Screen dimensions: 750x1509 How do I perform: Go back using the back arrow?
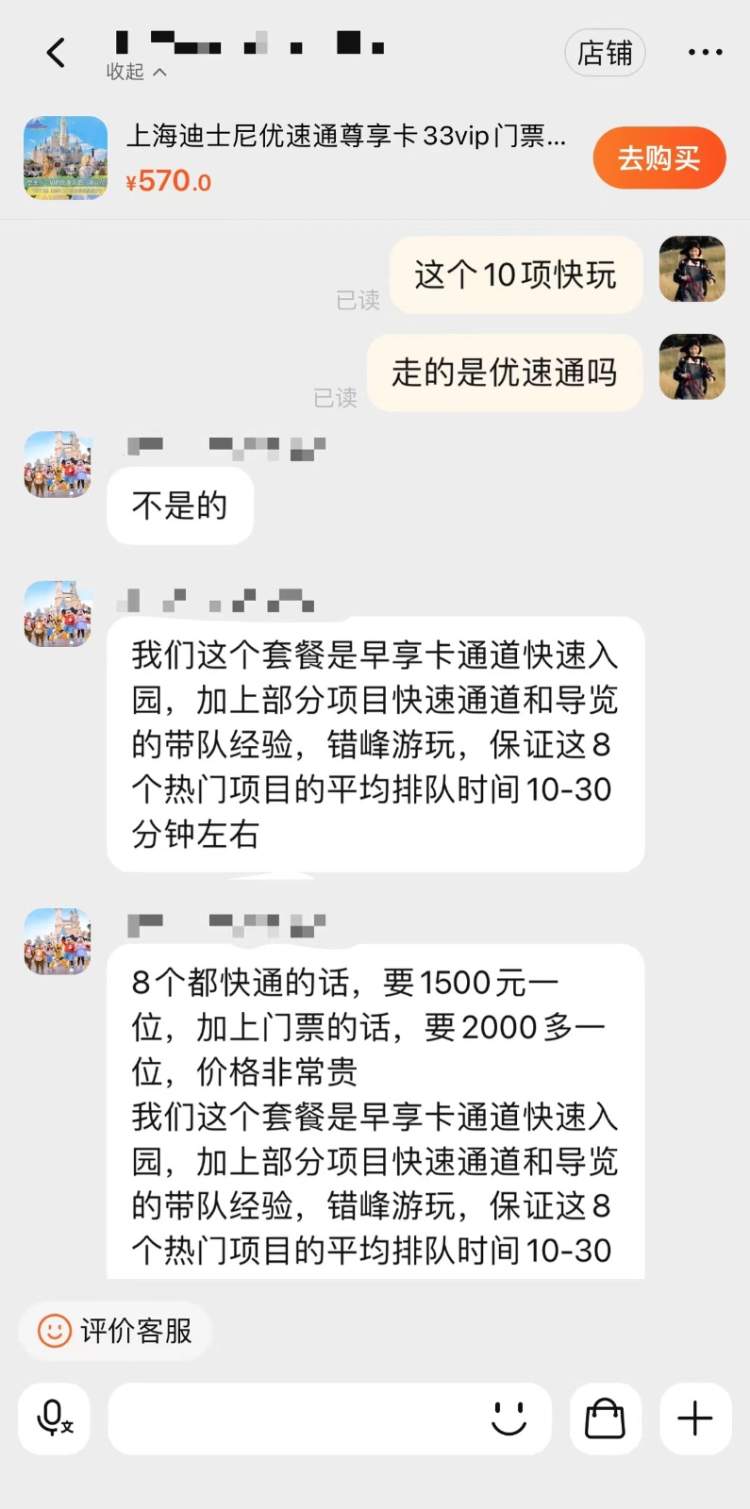[56, 52]
